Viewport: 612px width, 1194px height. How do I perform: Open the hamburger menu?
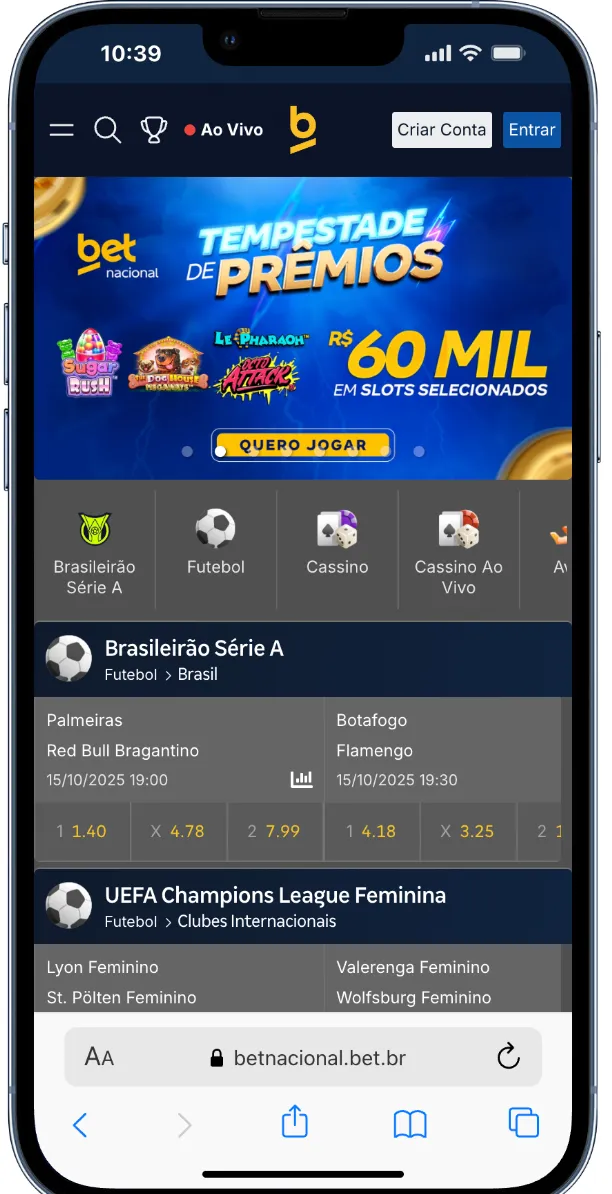(62, 130)
